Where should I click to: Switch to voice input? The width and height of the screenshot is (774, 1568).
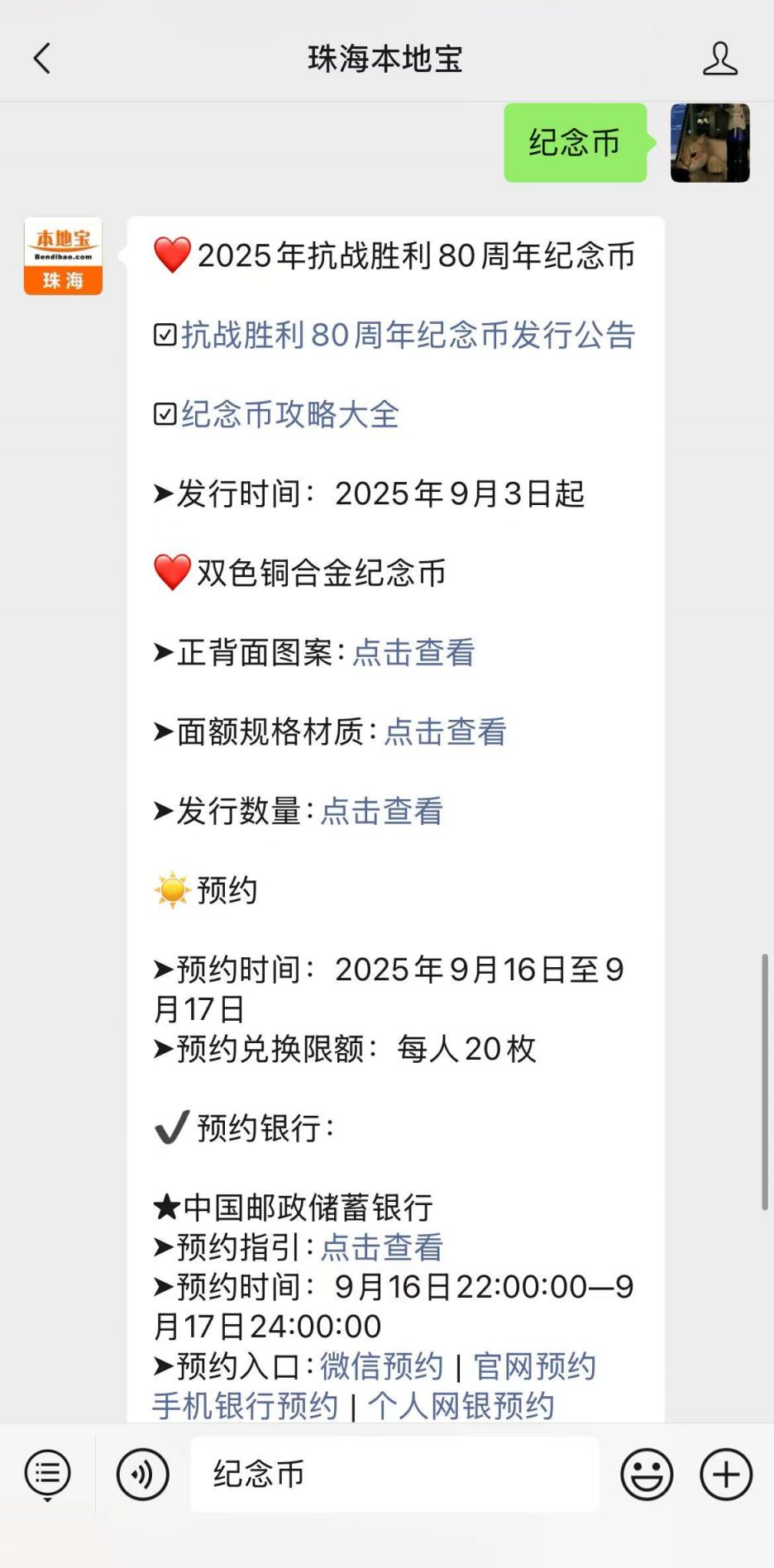[142, 1474]
